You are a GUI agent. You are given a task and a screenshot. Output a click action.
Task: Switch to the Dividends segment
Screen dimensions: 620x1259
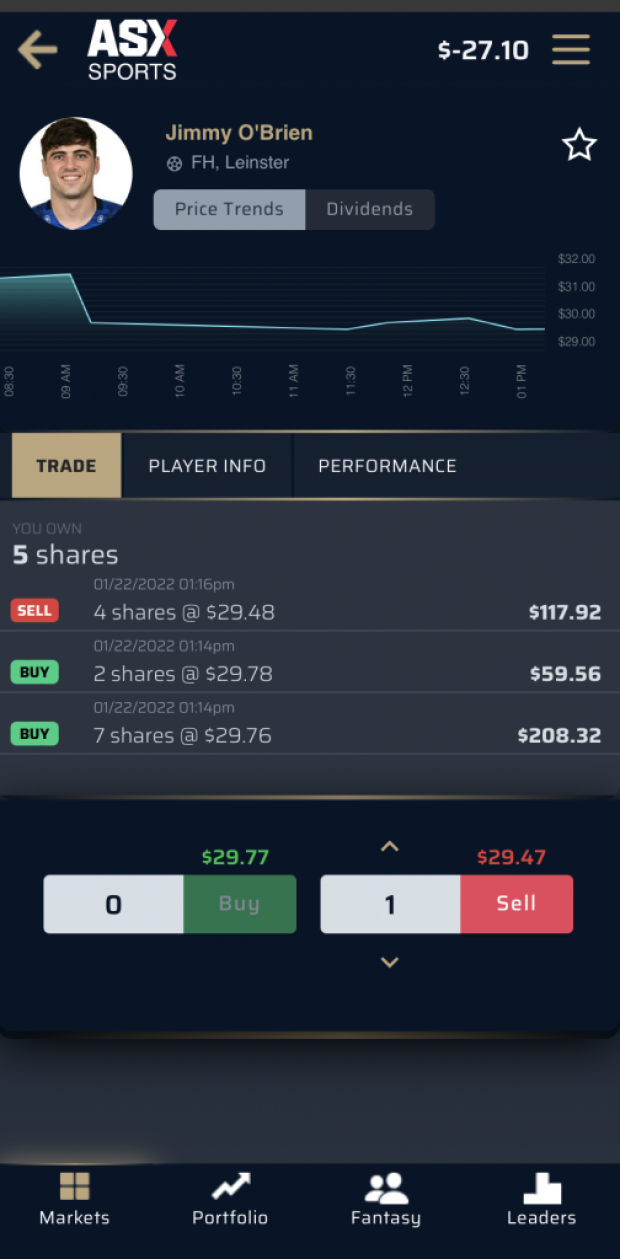(x=370, y=209)
